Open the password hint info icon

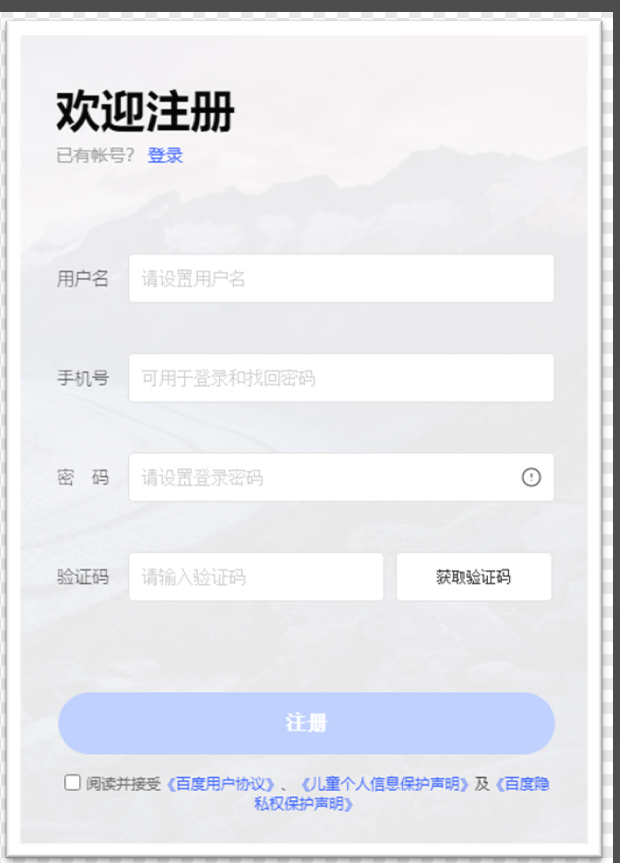[x=531, y=478]
